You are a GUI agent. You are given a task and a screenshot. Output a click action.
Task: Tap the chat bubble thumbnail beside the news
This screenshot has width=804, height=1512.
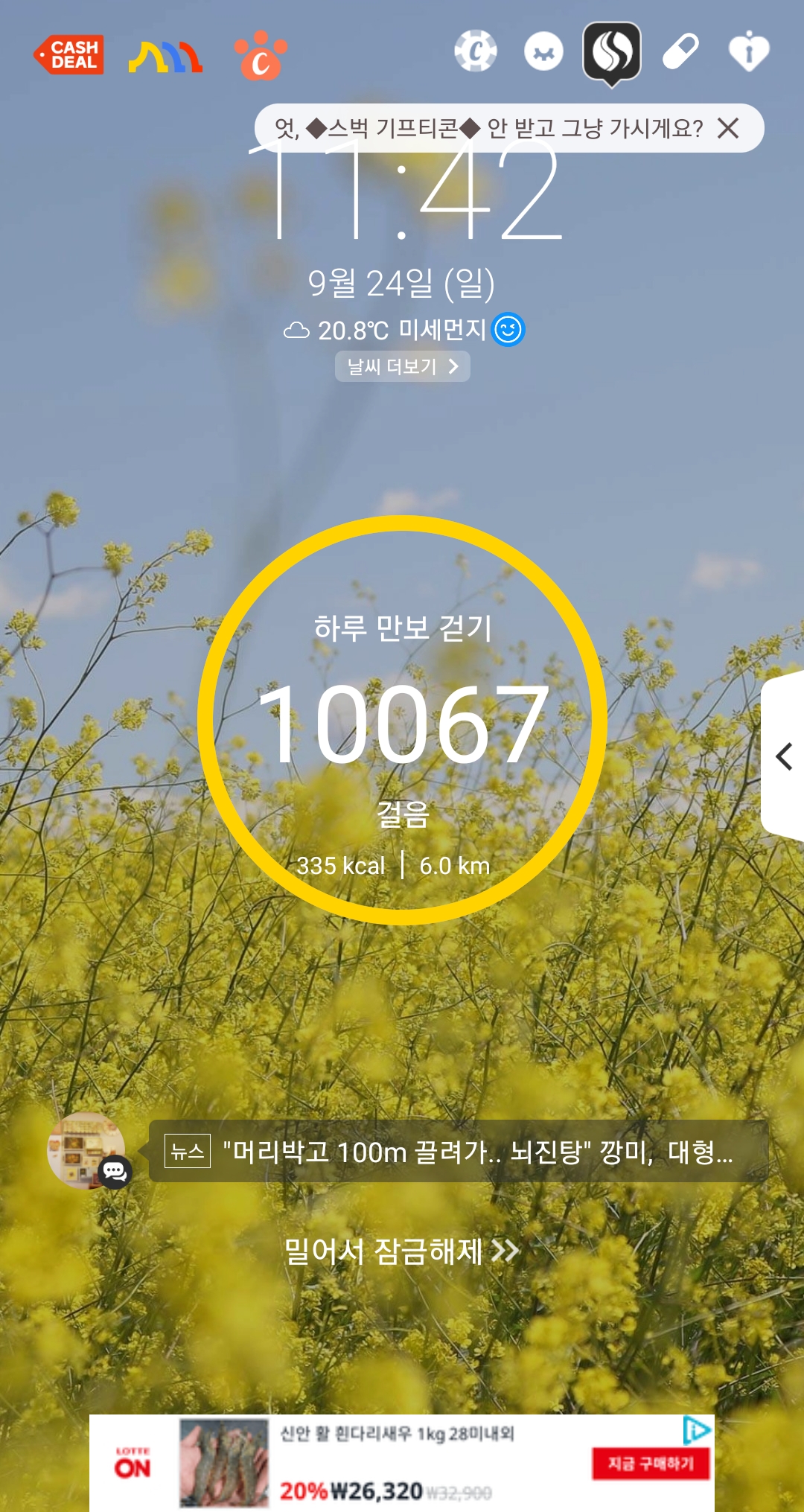pos(88,1151)
